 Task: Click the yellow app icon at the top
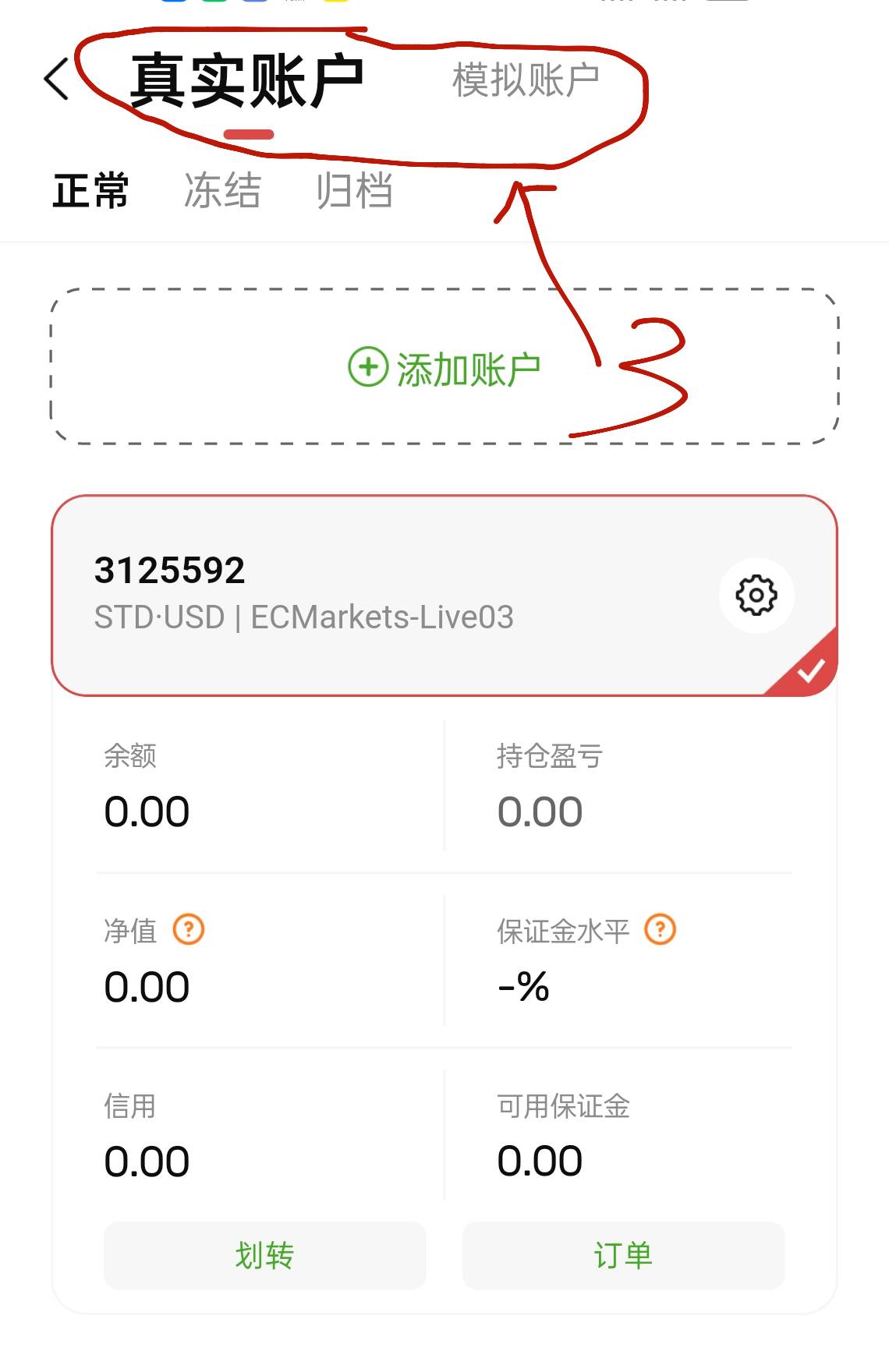(335, 4)
